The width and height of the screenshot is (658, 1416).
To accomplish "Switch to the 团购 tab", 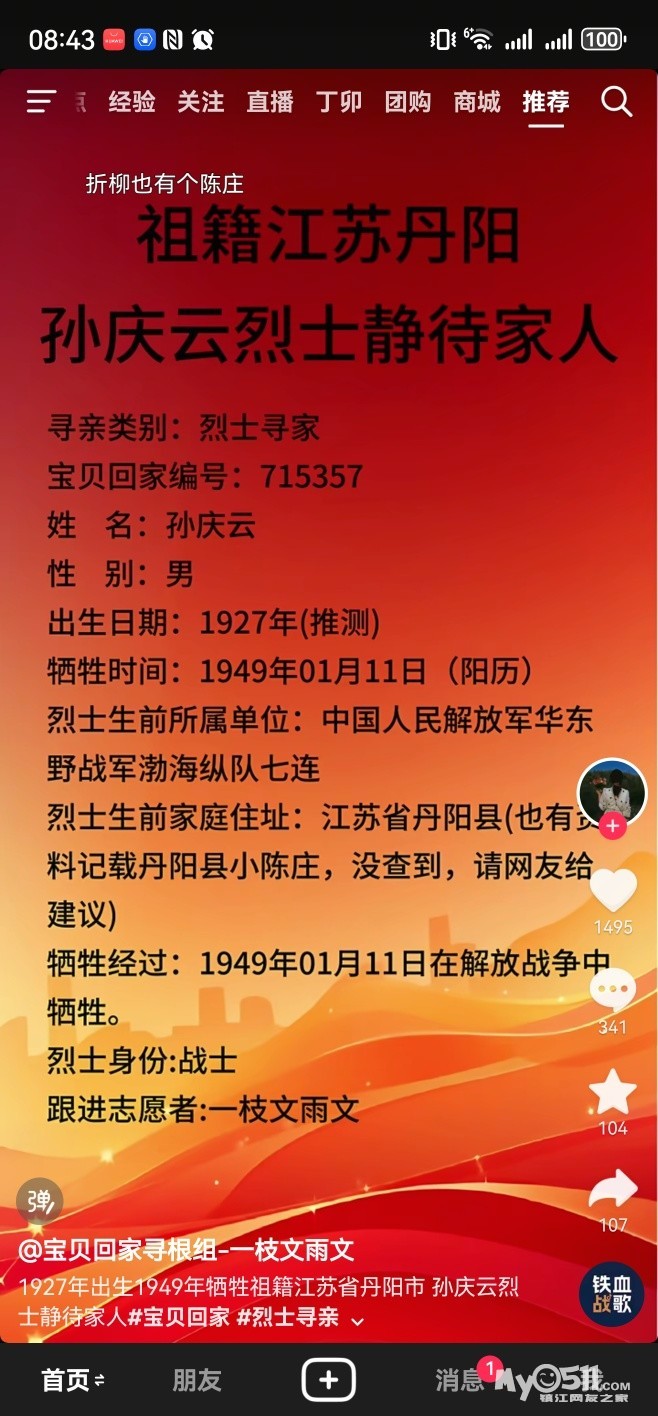I will [x=408, y=101].
